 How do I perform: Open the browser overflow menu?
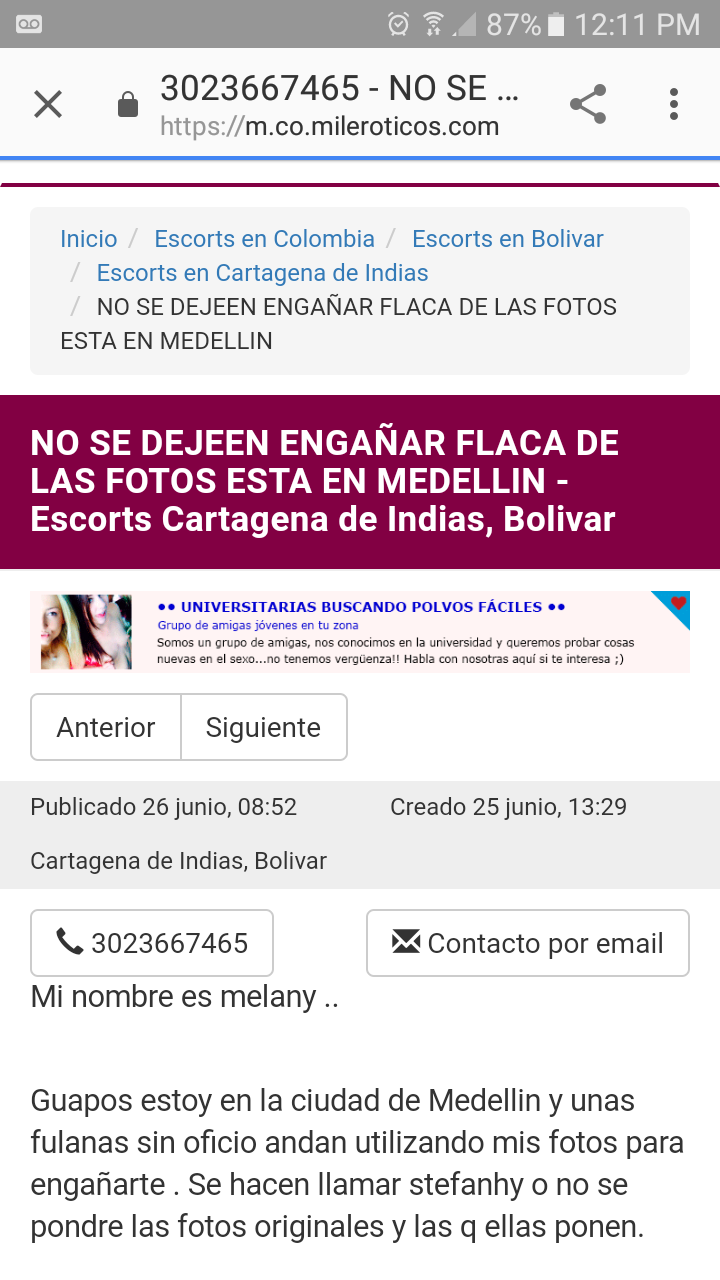coord(674,104)
